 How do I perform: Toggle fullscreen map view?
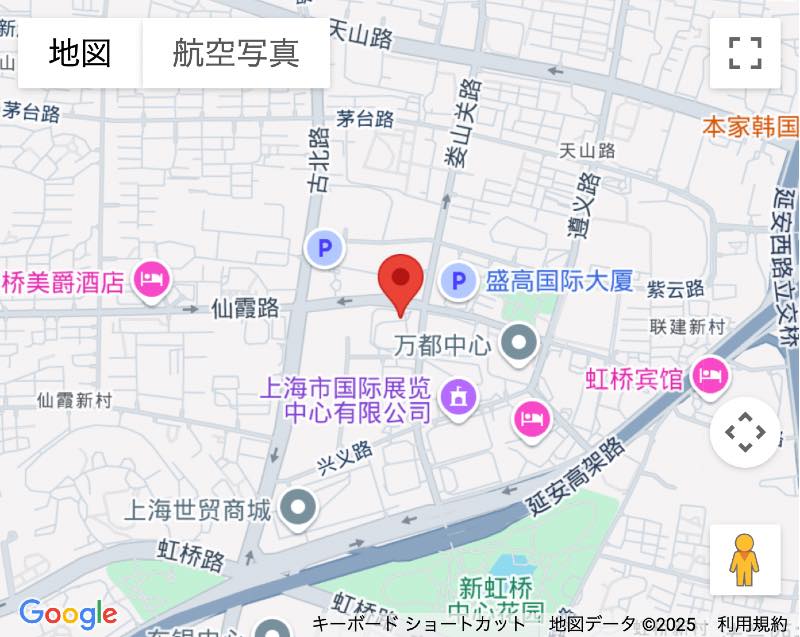click(x=745, y=53)
